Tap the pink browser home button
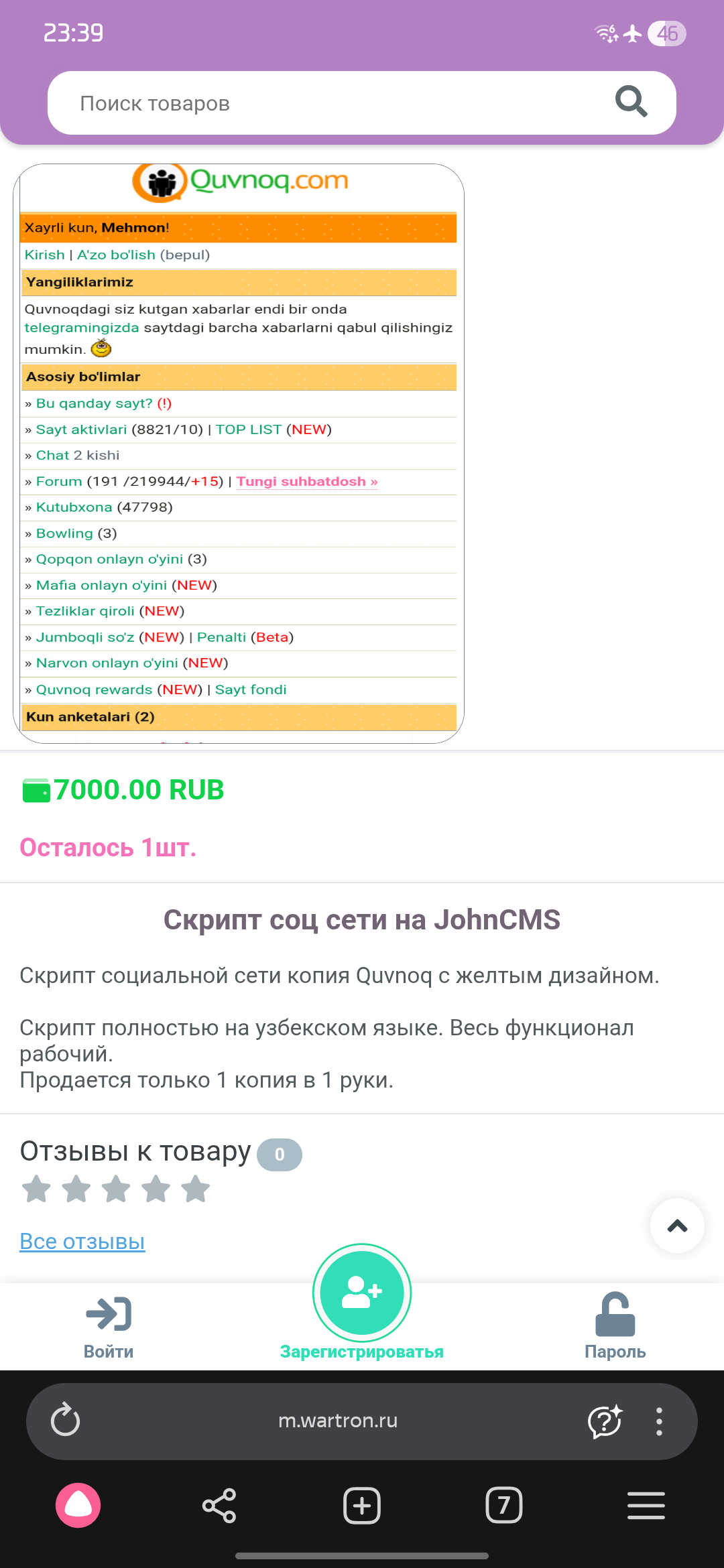Viewport: 724px width, 1568px height. [x=78, y=1506]
